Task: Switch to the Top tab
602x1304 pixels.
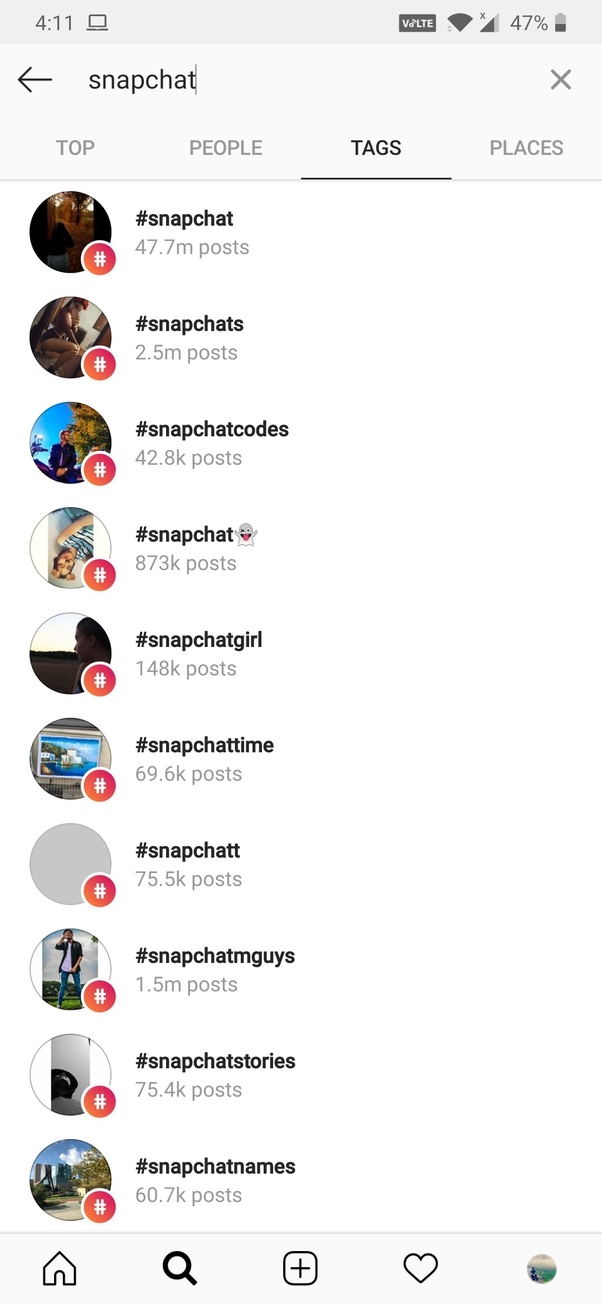Action: [x=75, y=148]
